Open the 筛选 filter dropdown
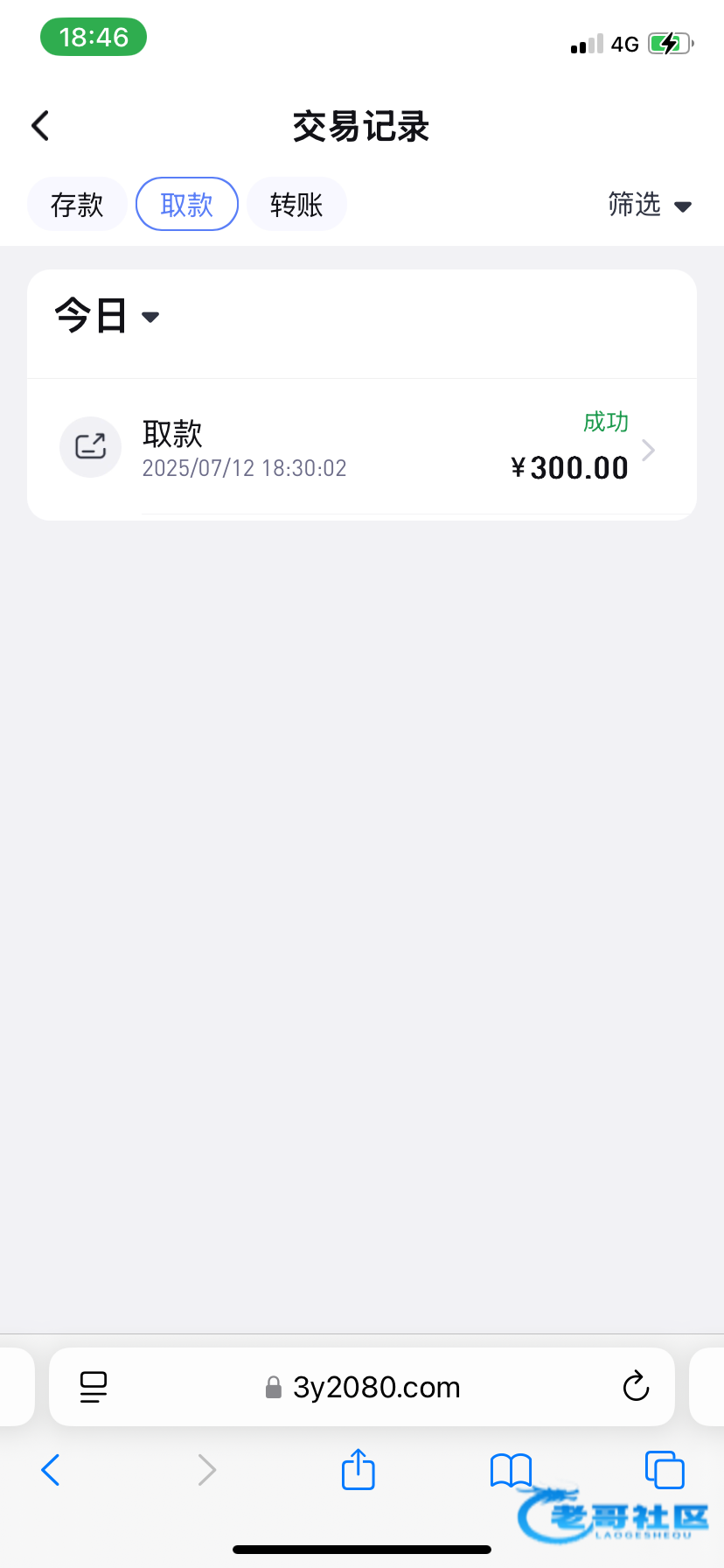 [x=650, y=205]
